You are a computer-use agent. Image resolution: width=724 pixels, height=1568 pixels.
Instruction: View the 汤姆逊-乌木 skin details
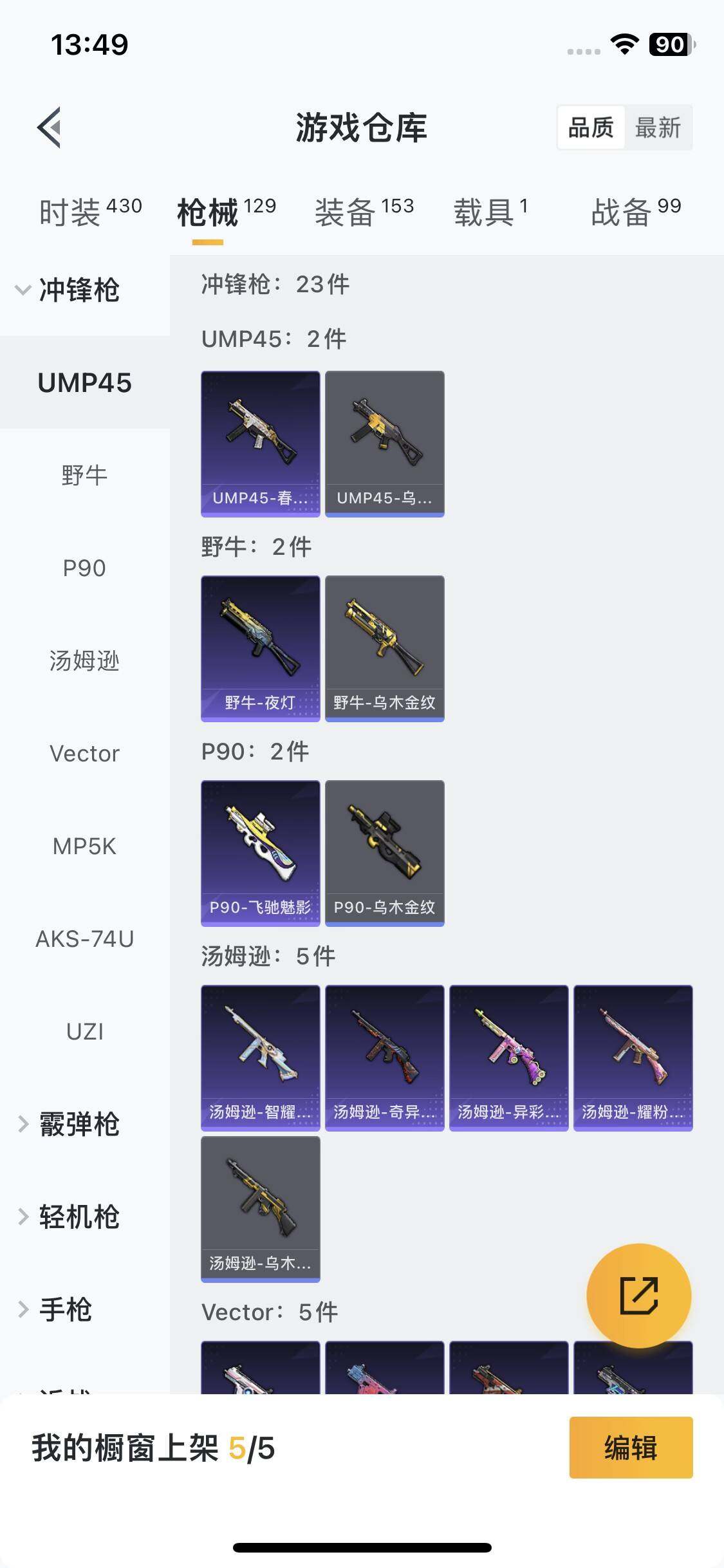tap(260, 1209)
